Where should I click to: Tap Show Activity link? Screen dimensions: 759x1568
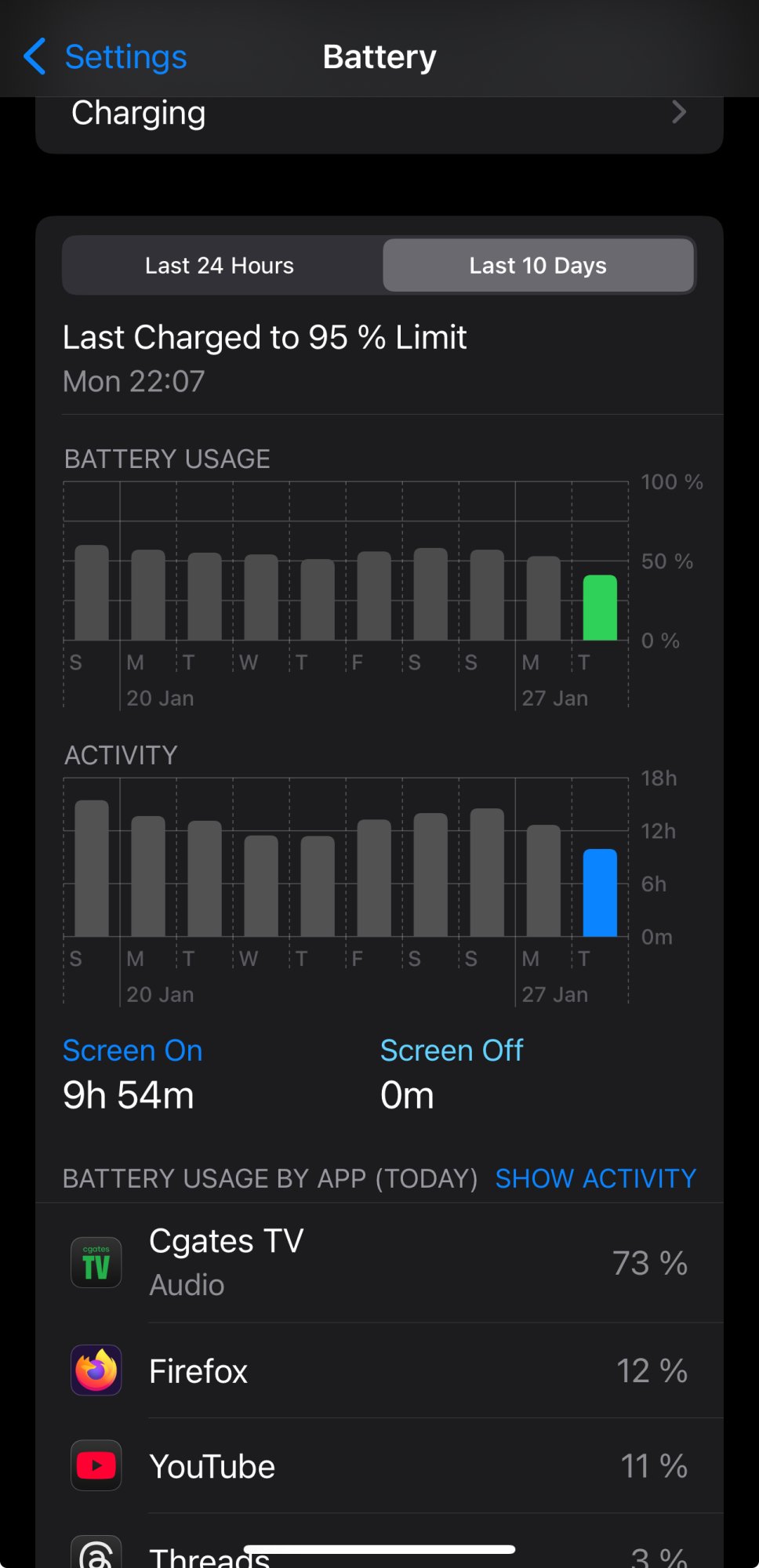pyautogui.click(x=595, y=1178)
